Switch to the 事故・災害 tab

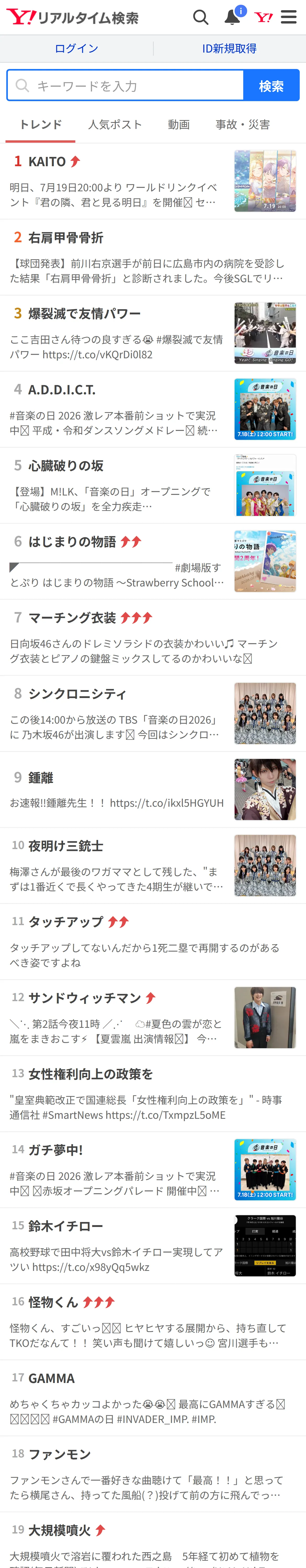pyautogui.click(x=243, y=125)
